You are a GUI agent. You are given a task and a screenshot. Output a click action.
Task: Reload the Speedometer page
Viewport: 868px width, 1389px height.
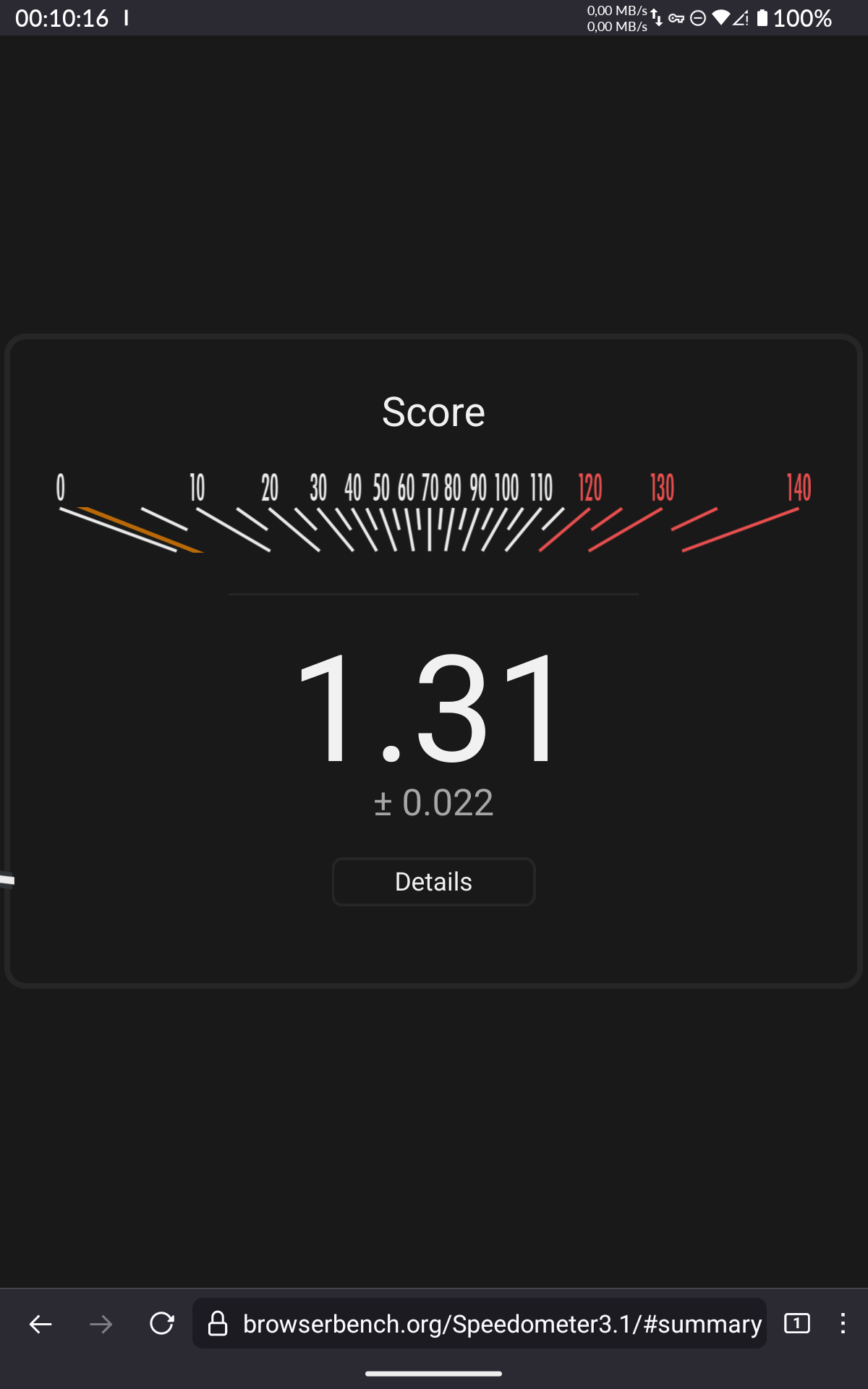pyautogui.click(x=161, y=1323)
